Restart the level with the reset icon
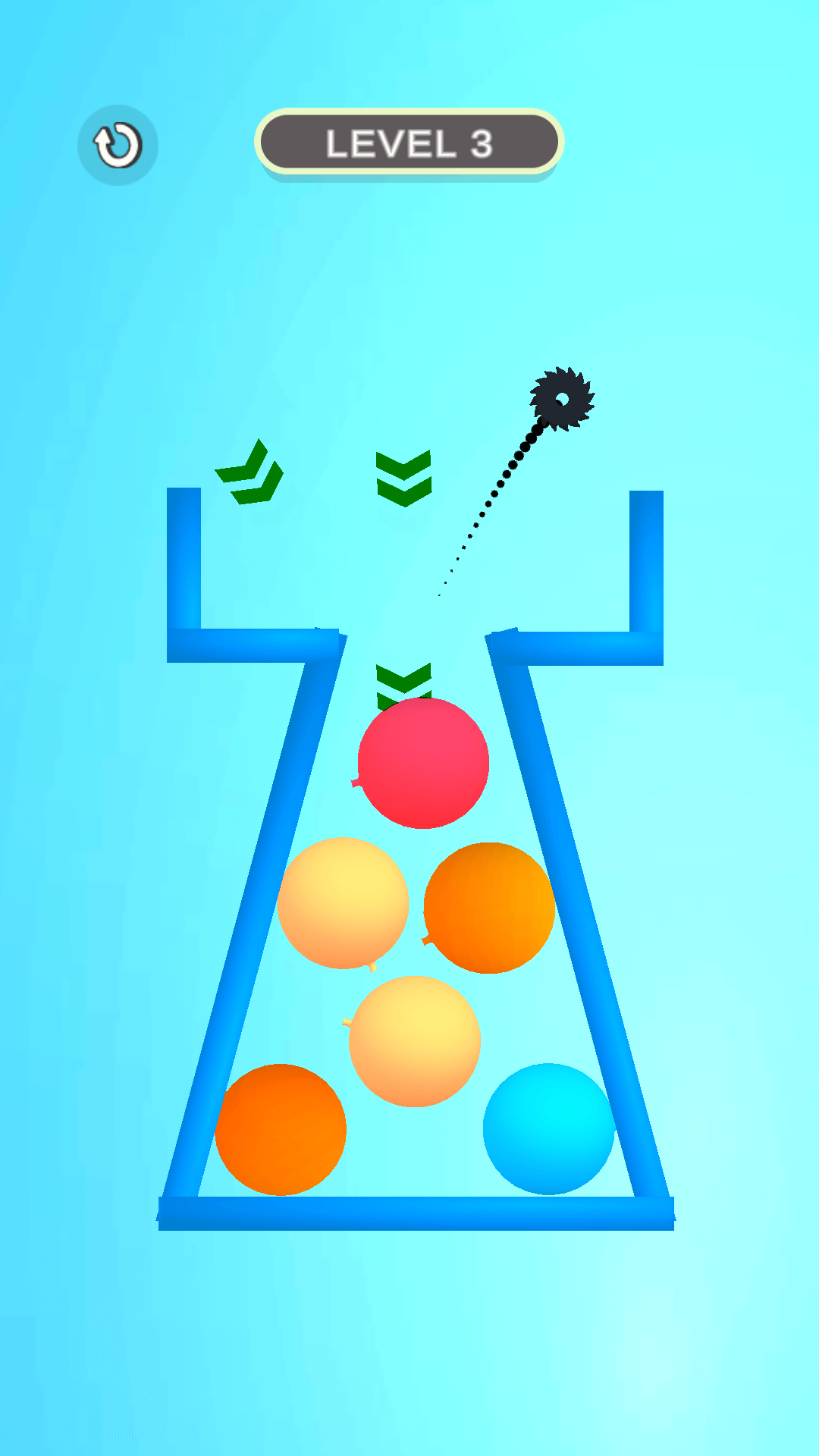 point(118,145)
